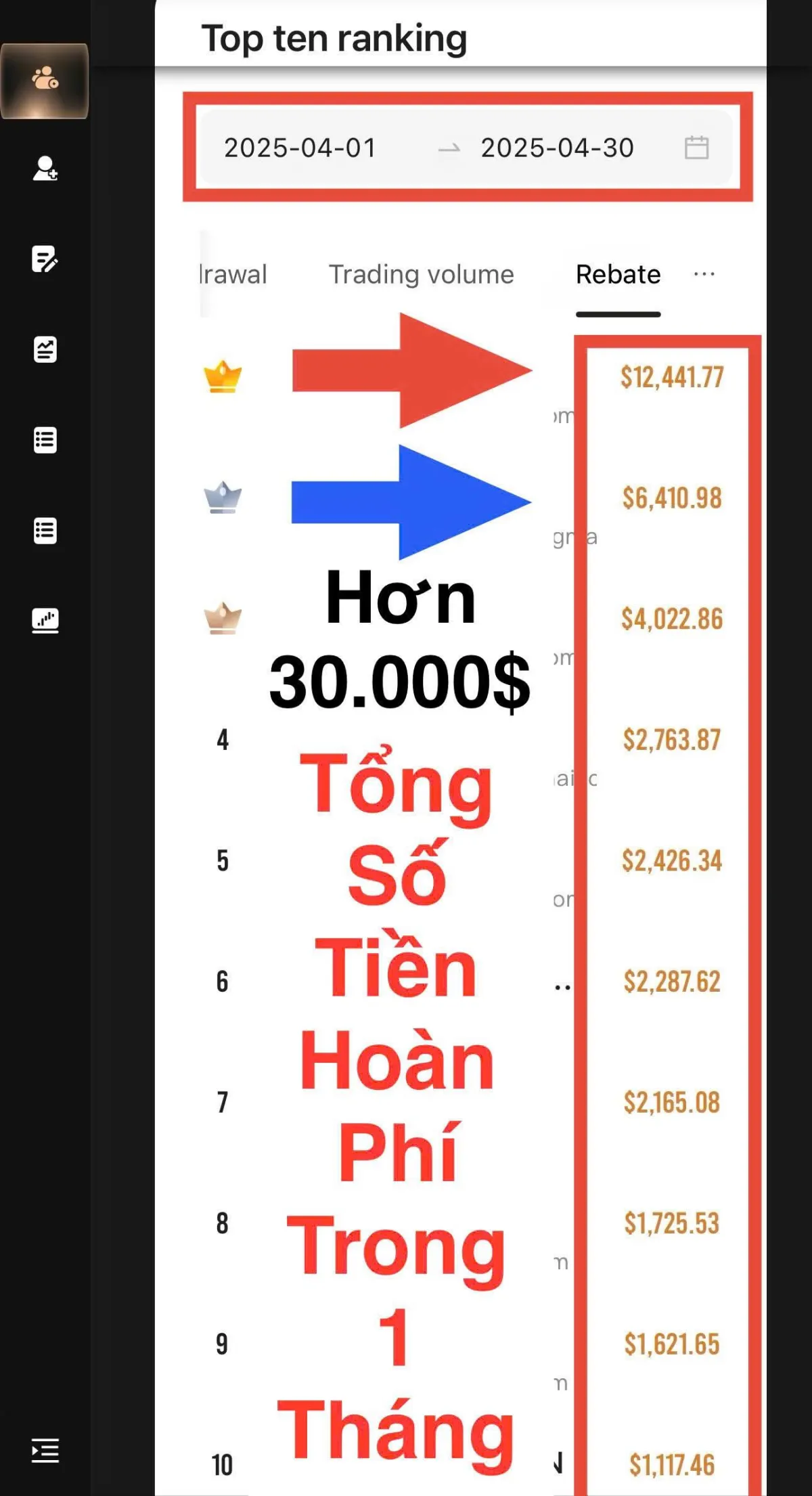812x1496 pixels.
Task: Open the three-dot more tabs menu
Action: pyautogui.click(x=704, y=274)
